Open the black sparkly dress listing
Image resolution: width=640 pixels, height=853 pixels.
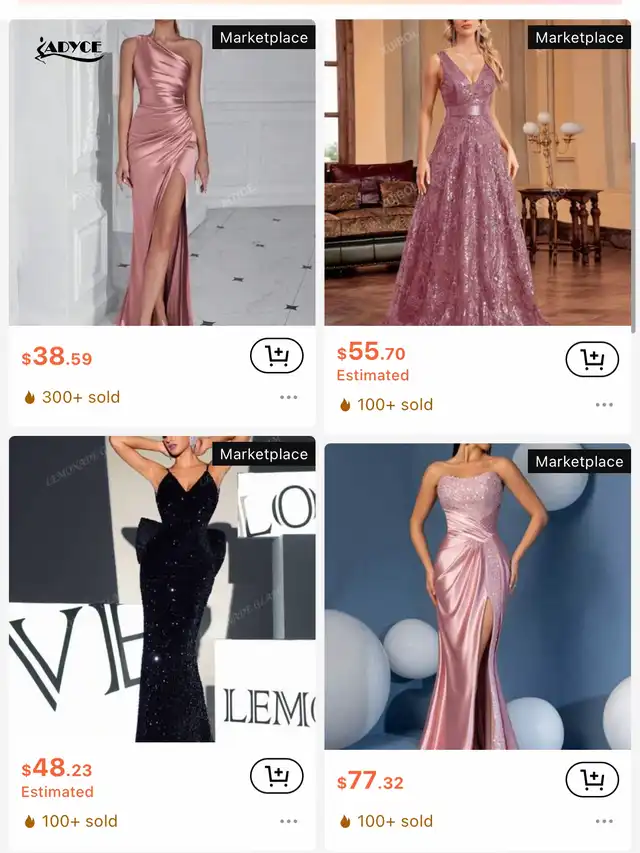[162, 589]
